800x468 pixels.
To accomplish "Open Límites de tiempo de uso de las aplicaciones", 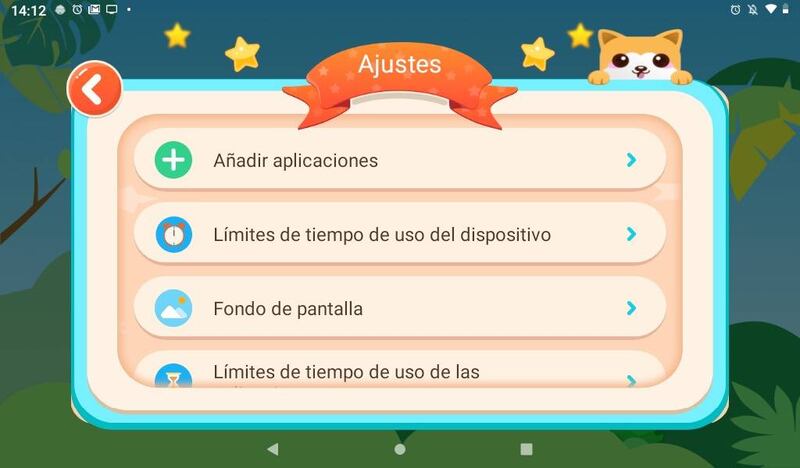I will 400,372.
